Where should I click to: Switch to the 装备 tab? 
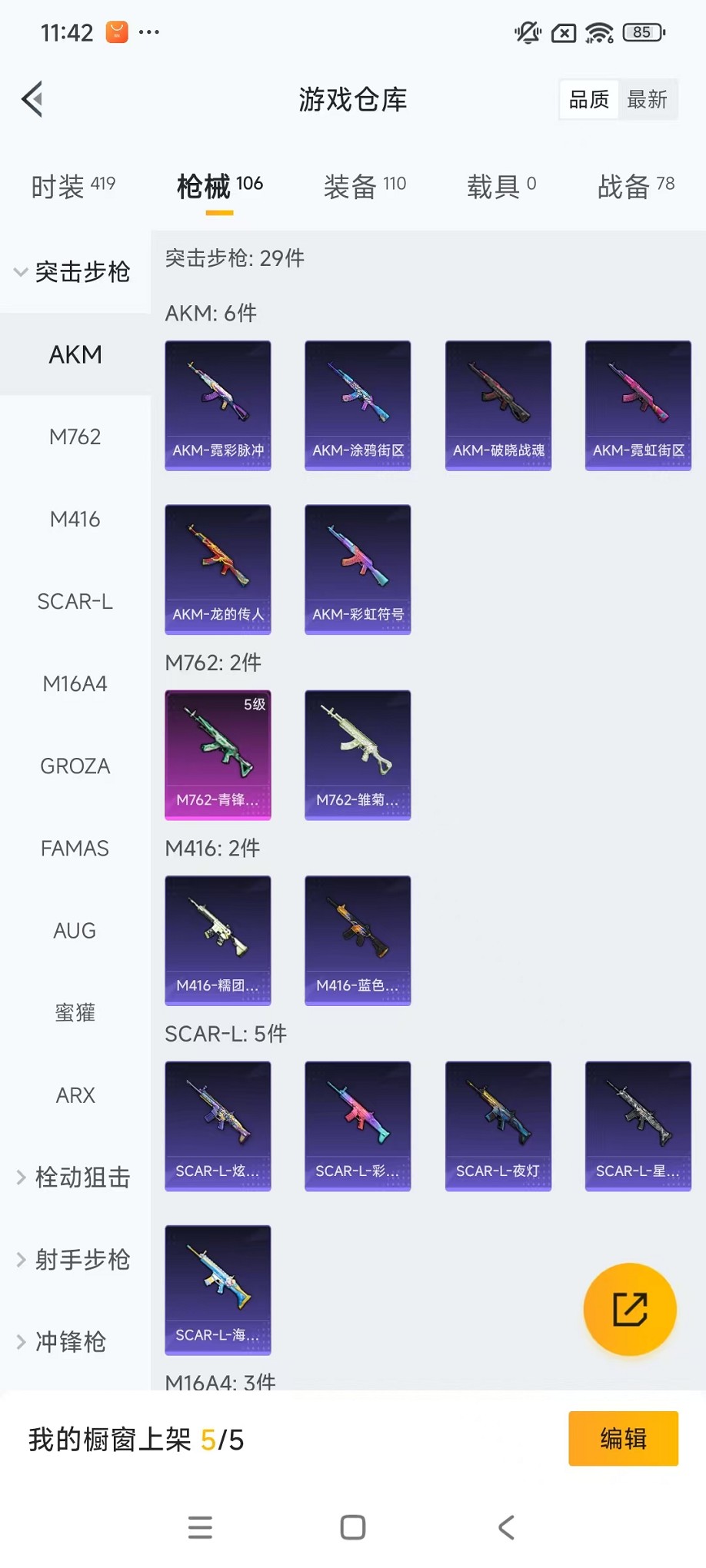pos(365,185)
